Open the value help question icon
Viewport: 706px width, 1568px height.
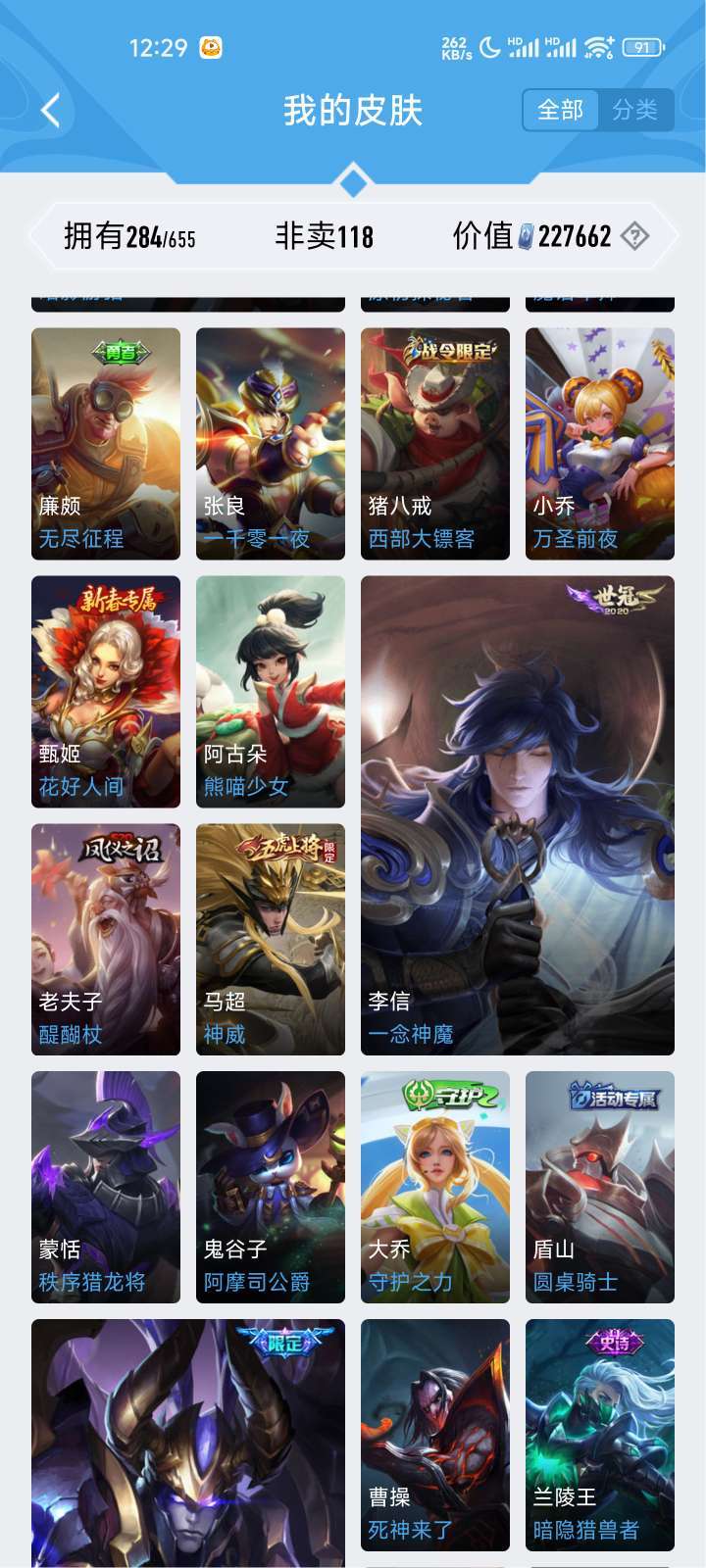coord(635,236)
